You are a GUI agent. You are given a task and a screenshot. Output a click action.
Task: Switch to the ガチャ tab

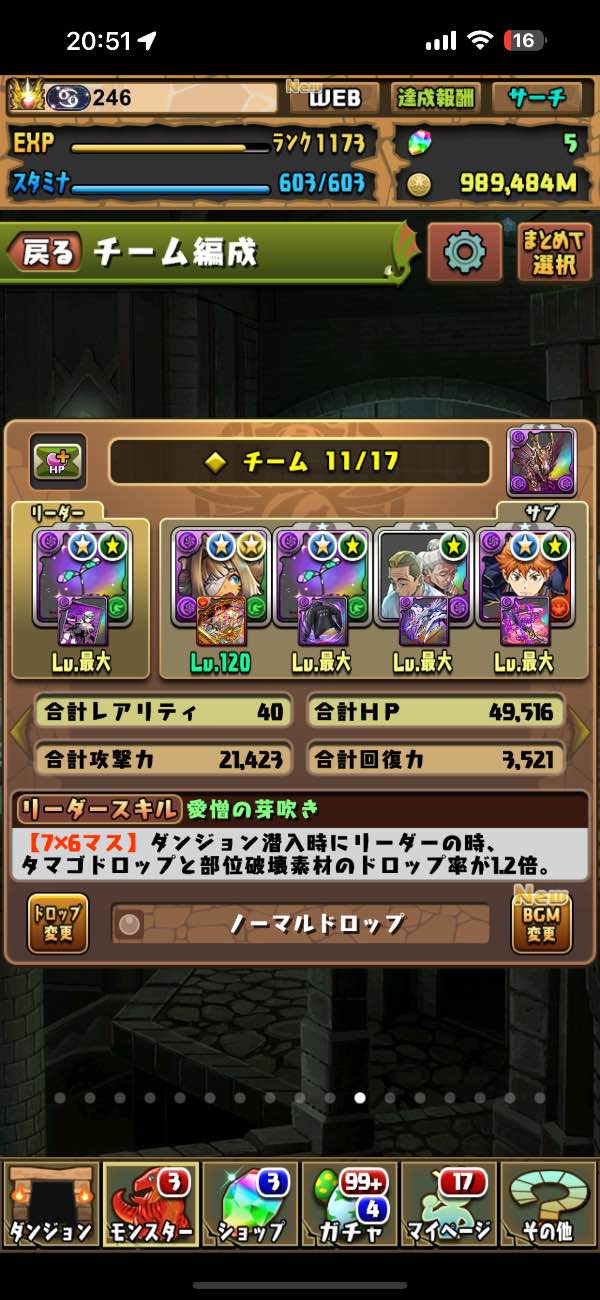coord(349,1205)
